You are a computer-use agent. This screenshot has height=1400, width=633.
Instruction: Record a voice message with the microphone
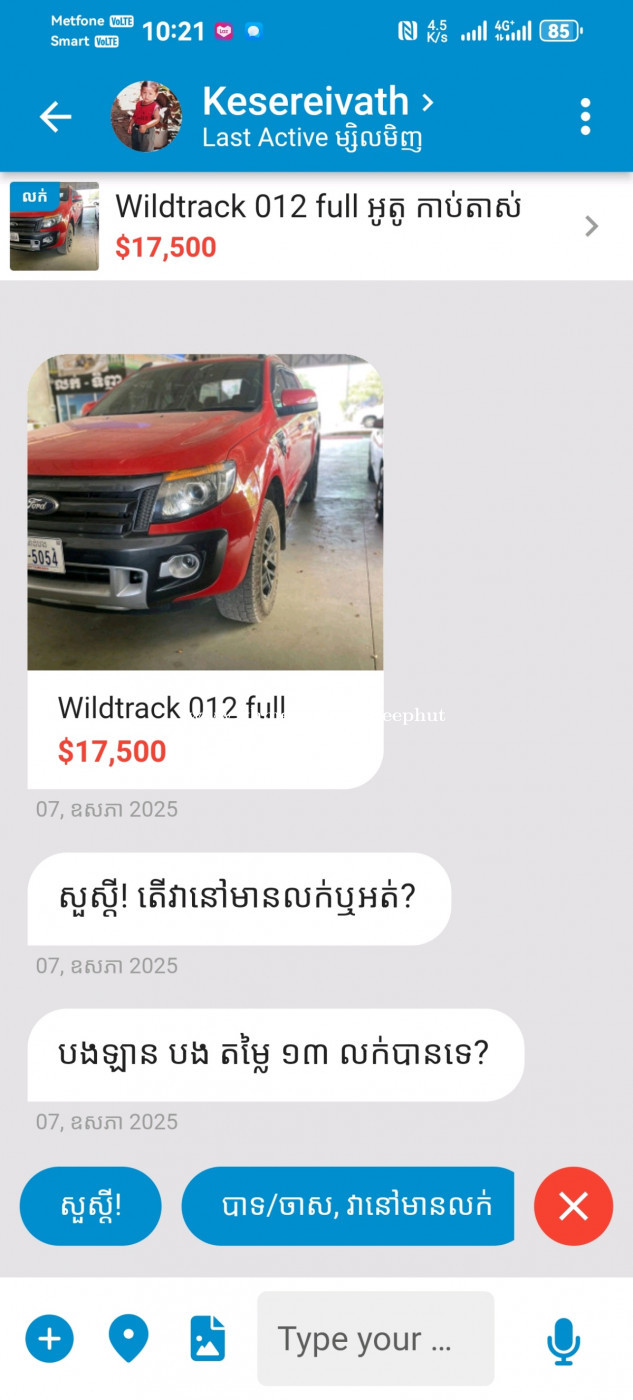[x=563, y=1341]
